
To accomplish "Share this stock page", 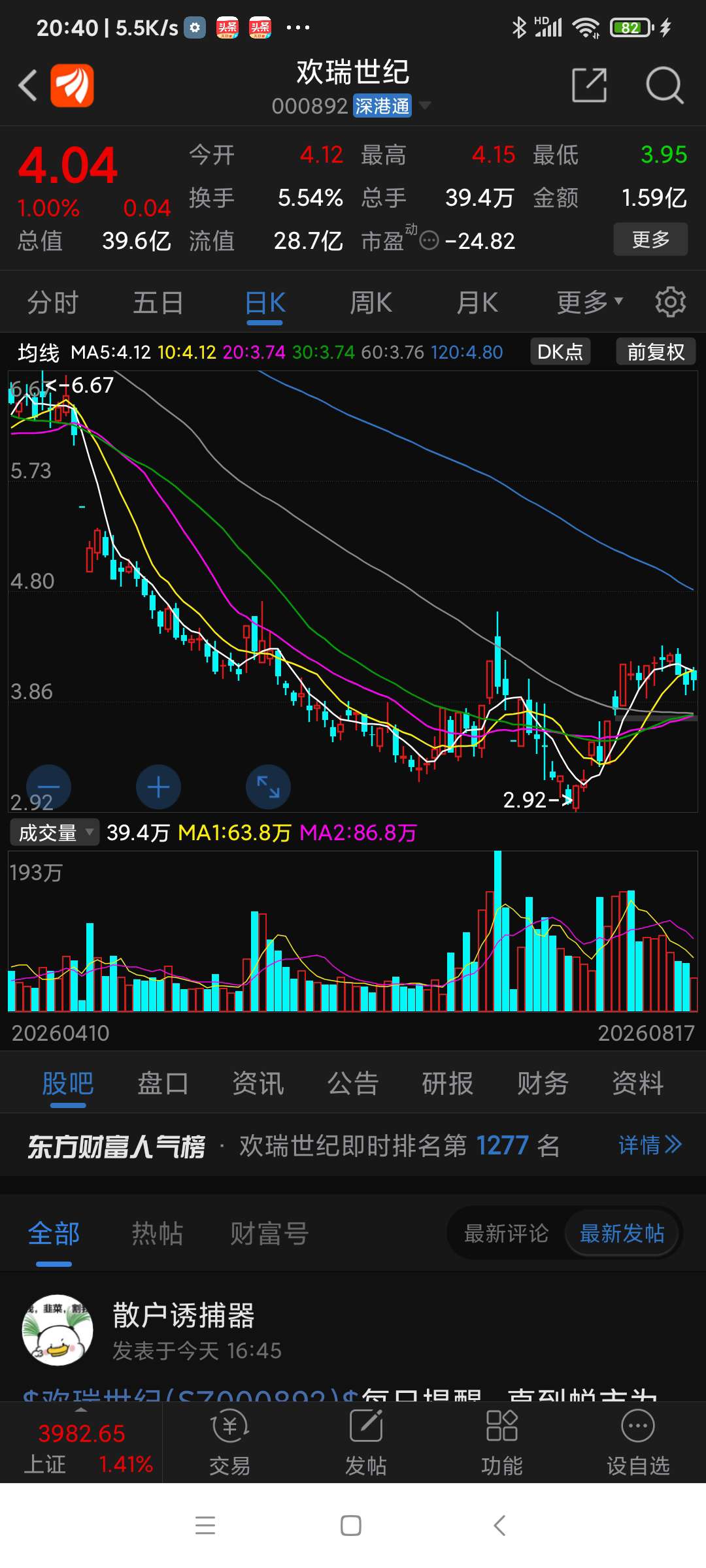I will click(x=589, y=85).
